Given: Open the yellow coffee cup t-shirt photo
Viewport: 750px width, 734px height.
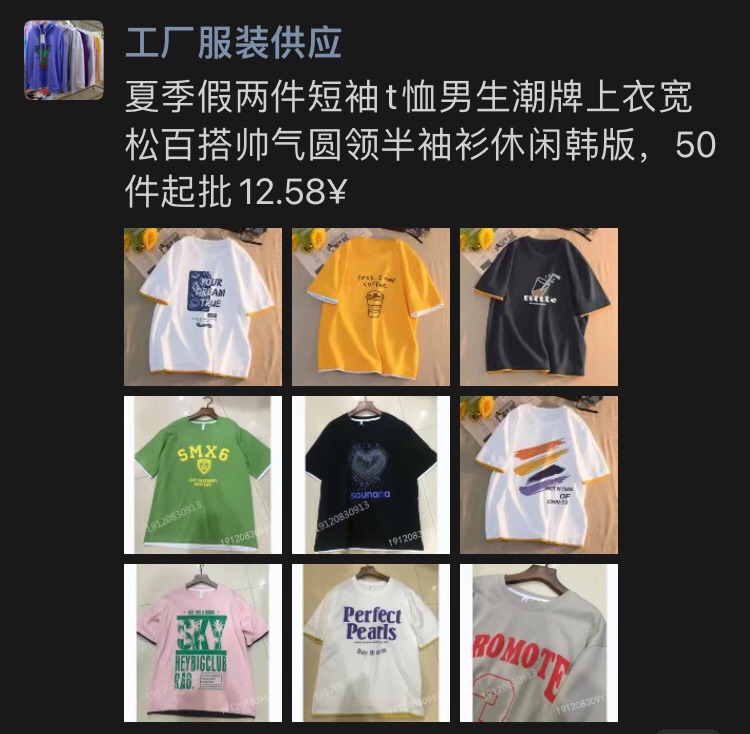Looking at the screenshot, I should click(371, 307).
